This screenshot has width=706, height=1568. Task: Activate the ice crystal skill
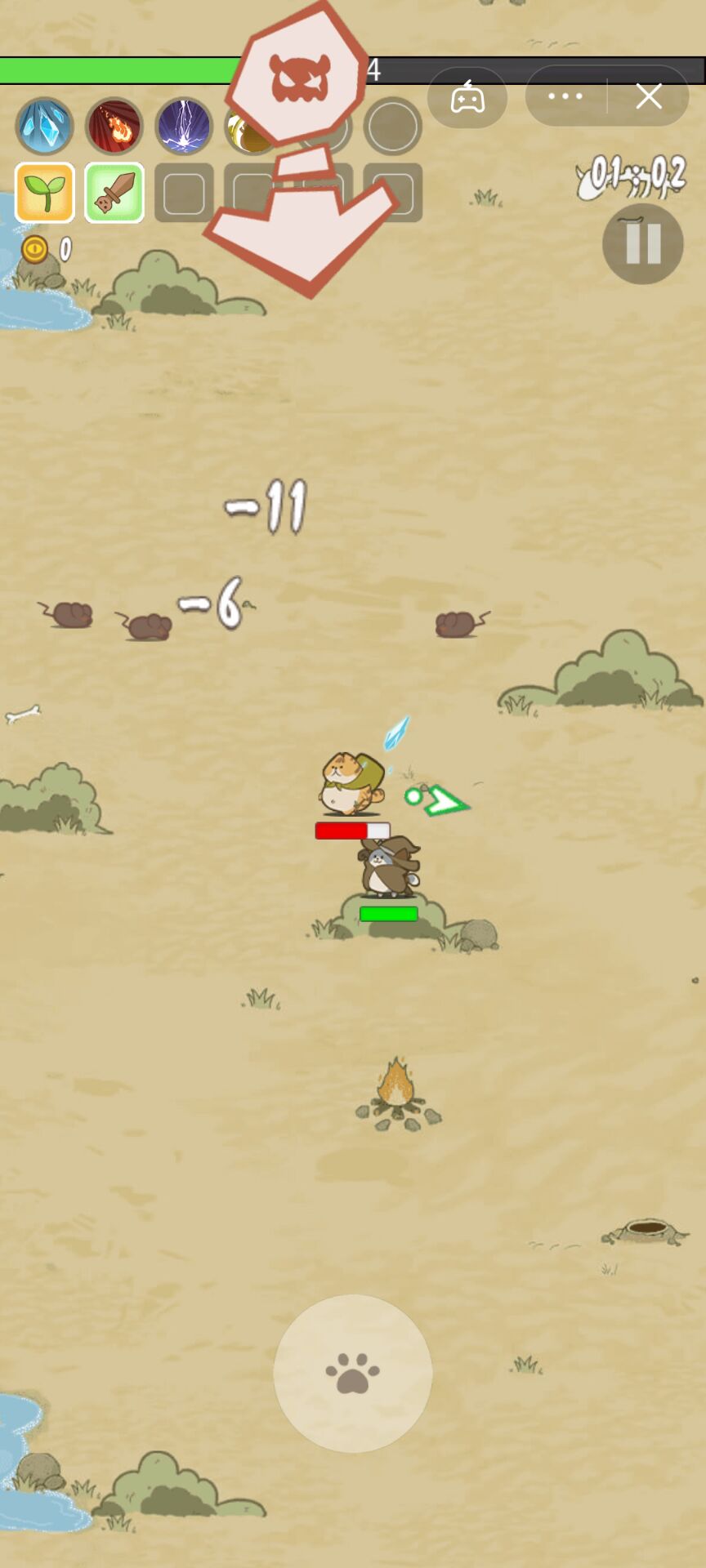(45, 127)
